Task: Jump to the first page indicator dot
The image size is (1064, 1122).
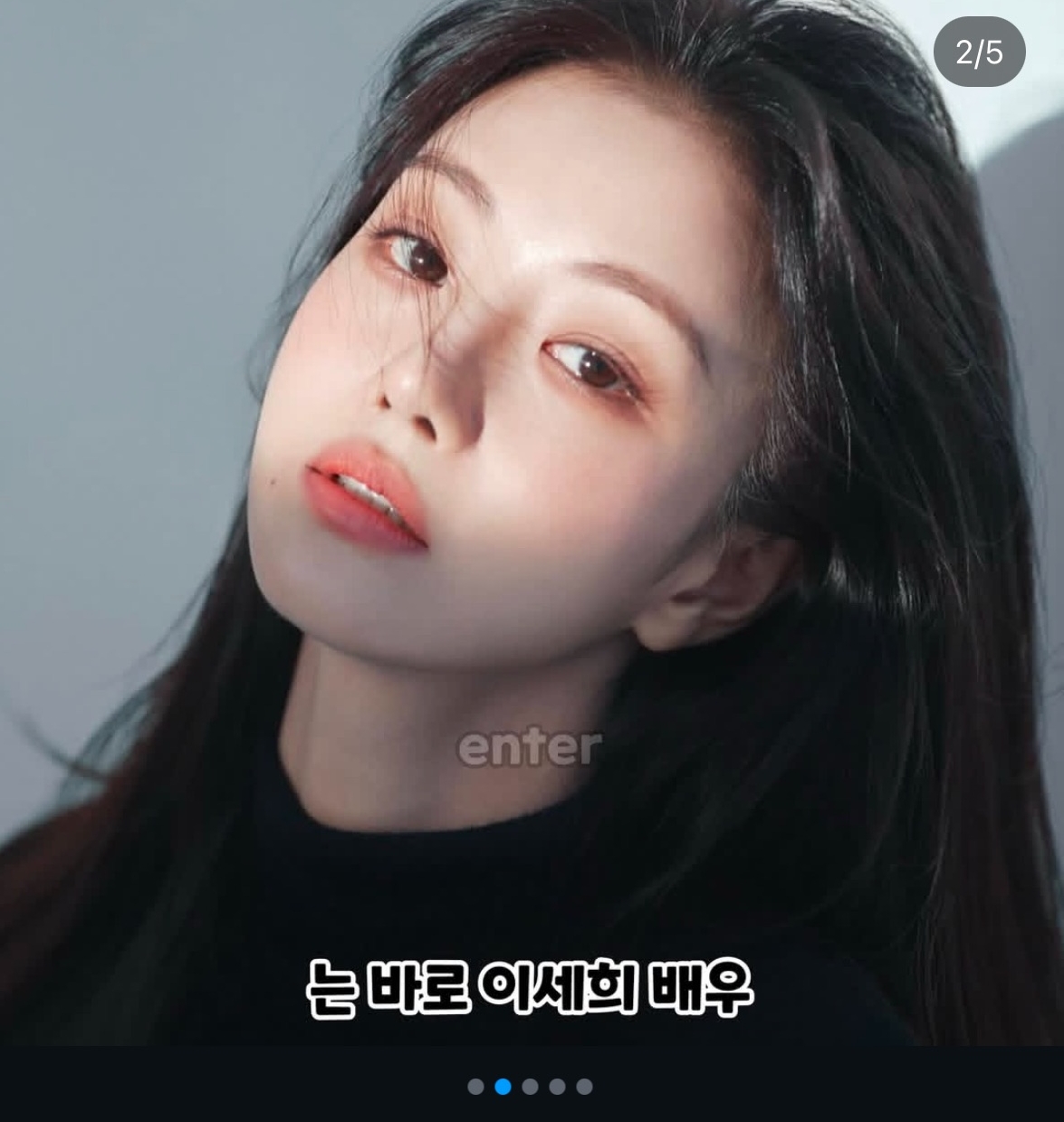Action: (475, 1086)
